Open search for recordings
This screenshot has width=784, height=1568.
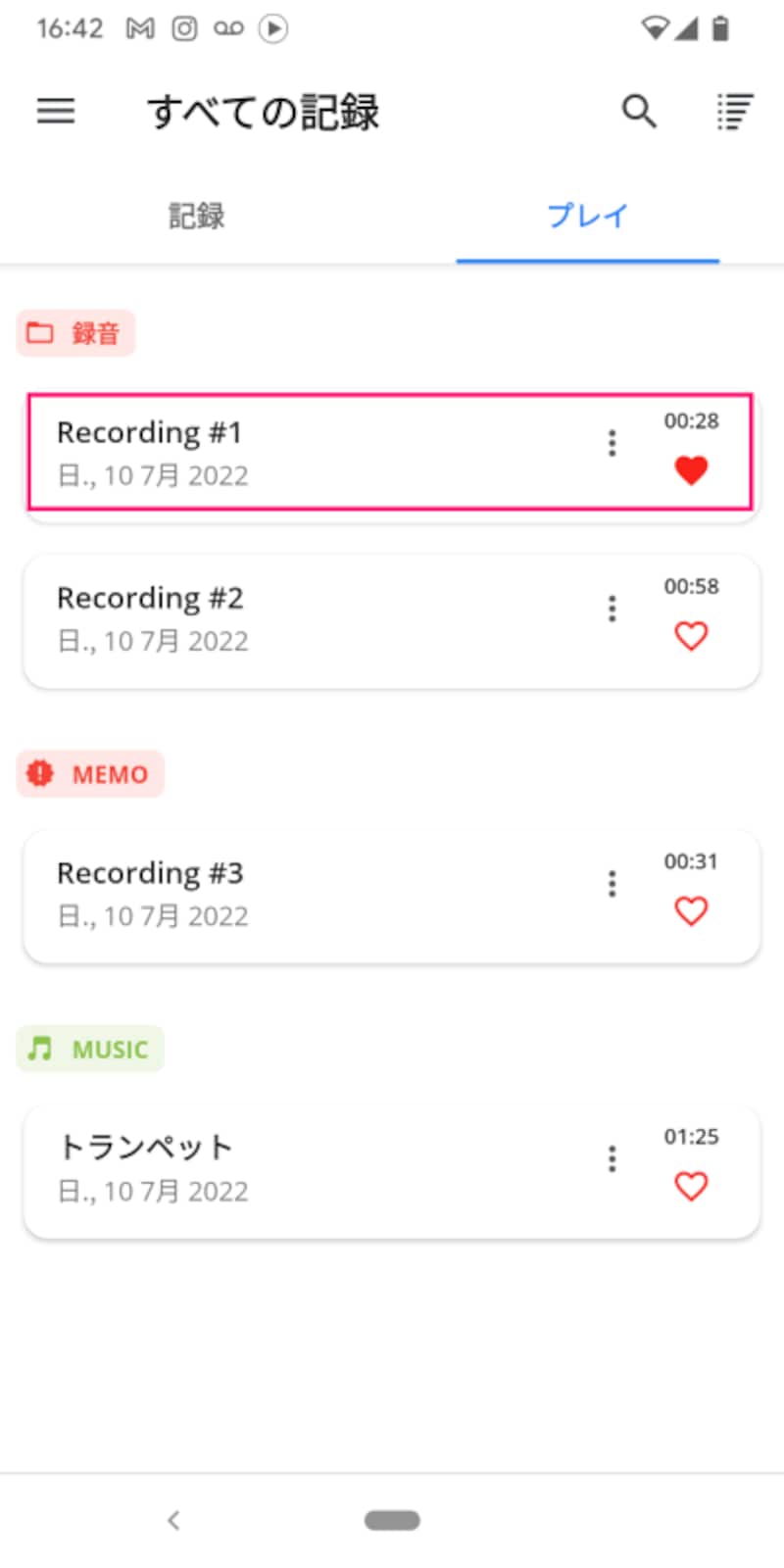pos(639,112)
